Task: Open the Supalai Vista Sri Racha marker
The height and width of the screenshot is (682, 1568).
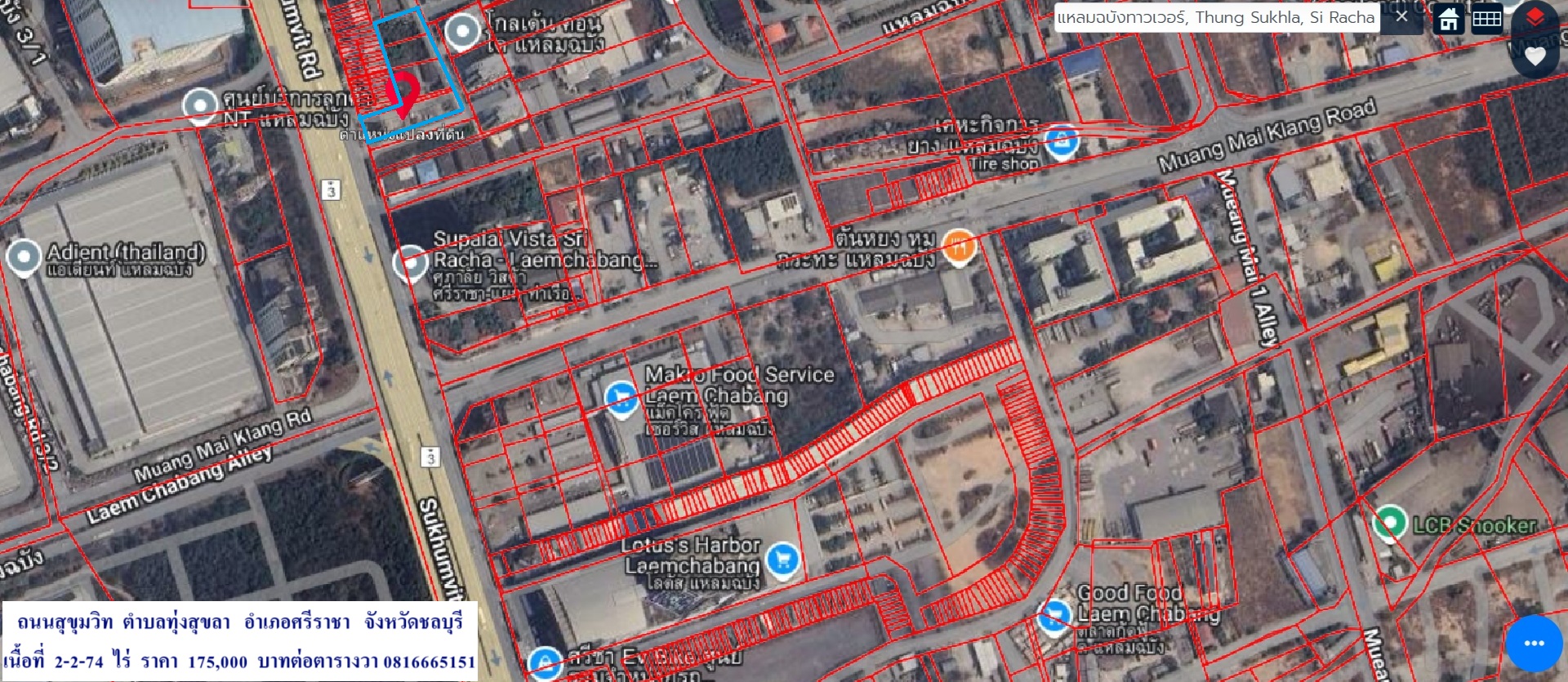Action: click(410, 264)
